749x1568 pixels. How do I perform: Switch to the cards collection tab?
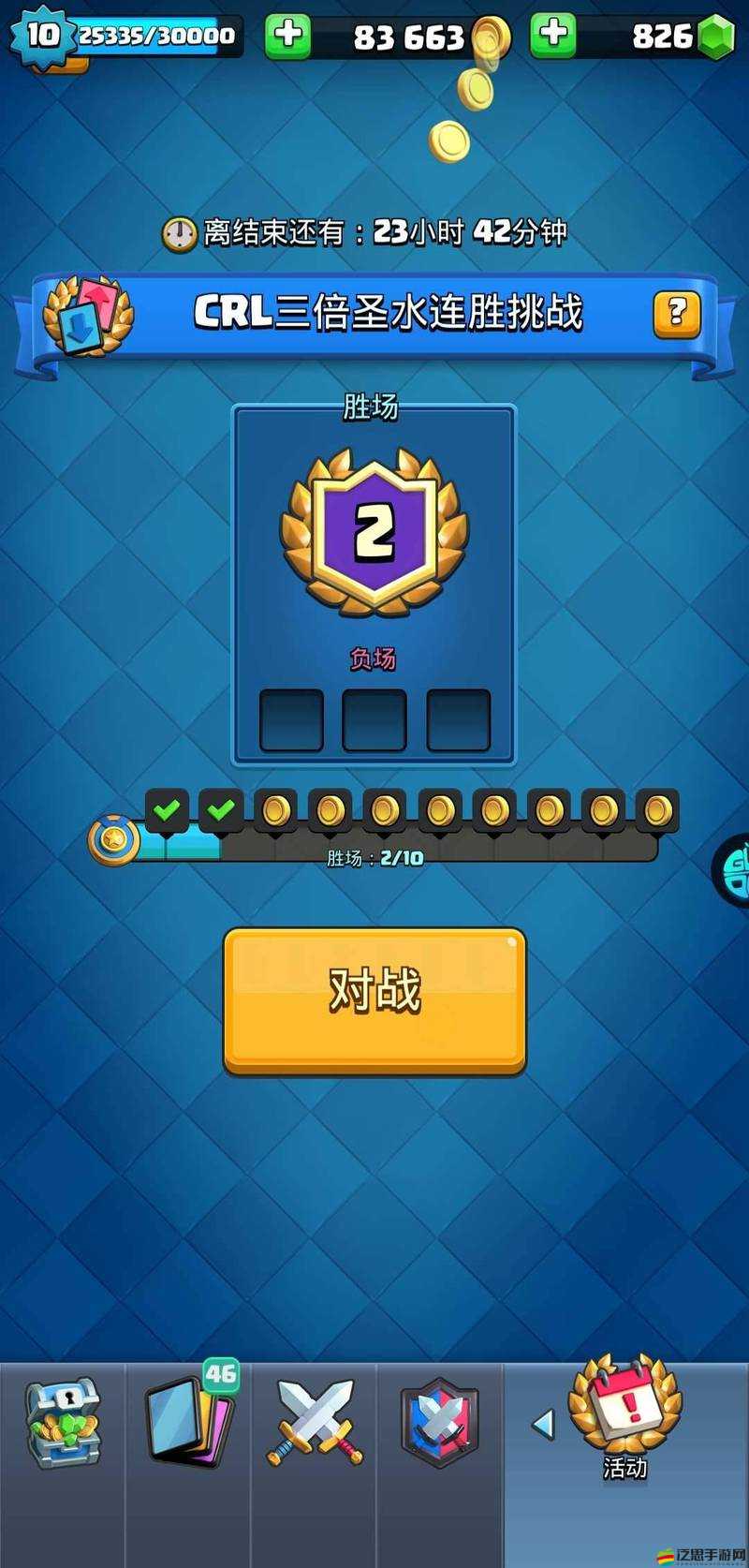pos(188,1422)
